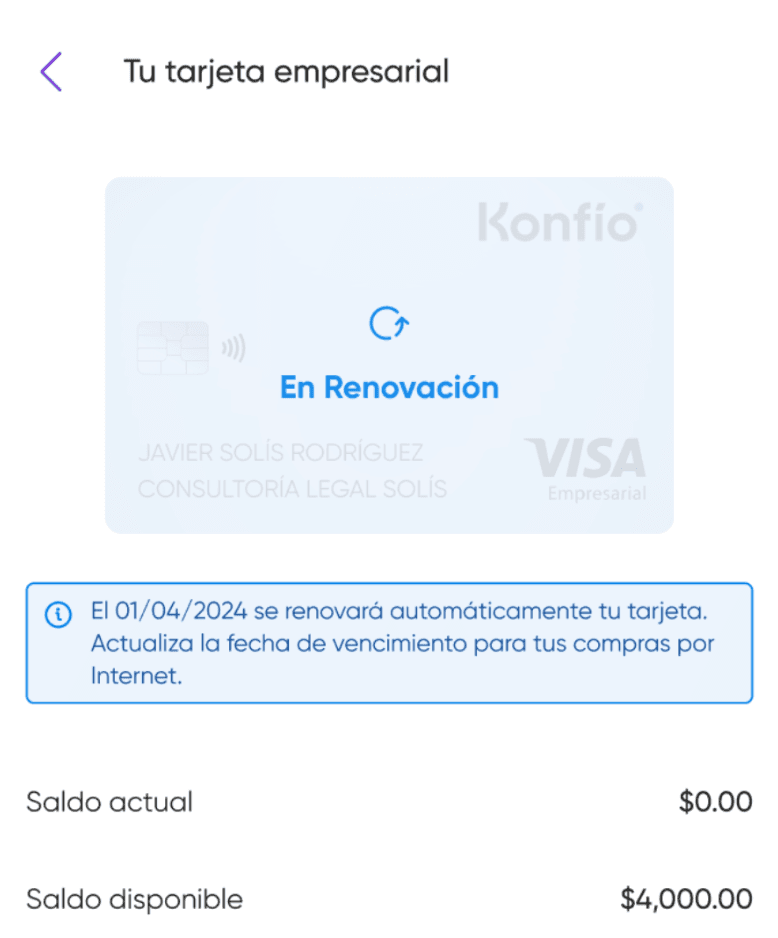Image resolution: width=778 pixels, height=938 pixels.
Task: Click the $4,000.00 available balance amount
Action: (687, 899)
